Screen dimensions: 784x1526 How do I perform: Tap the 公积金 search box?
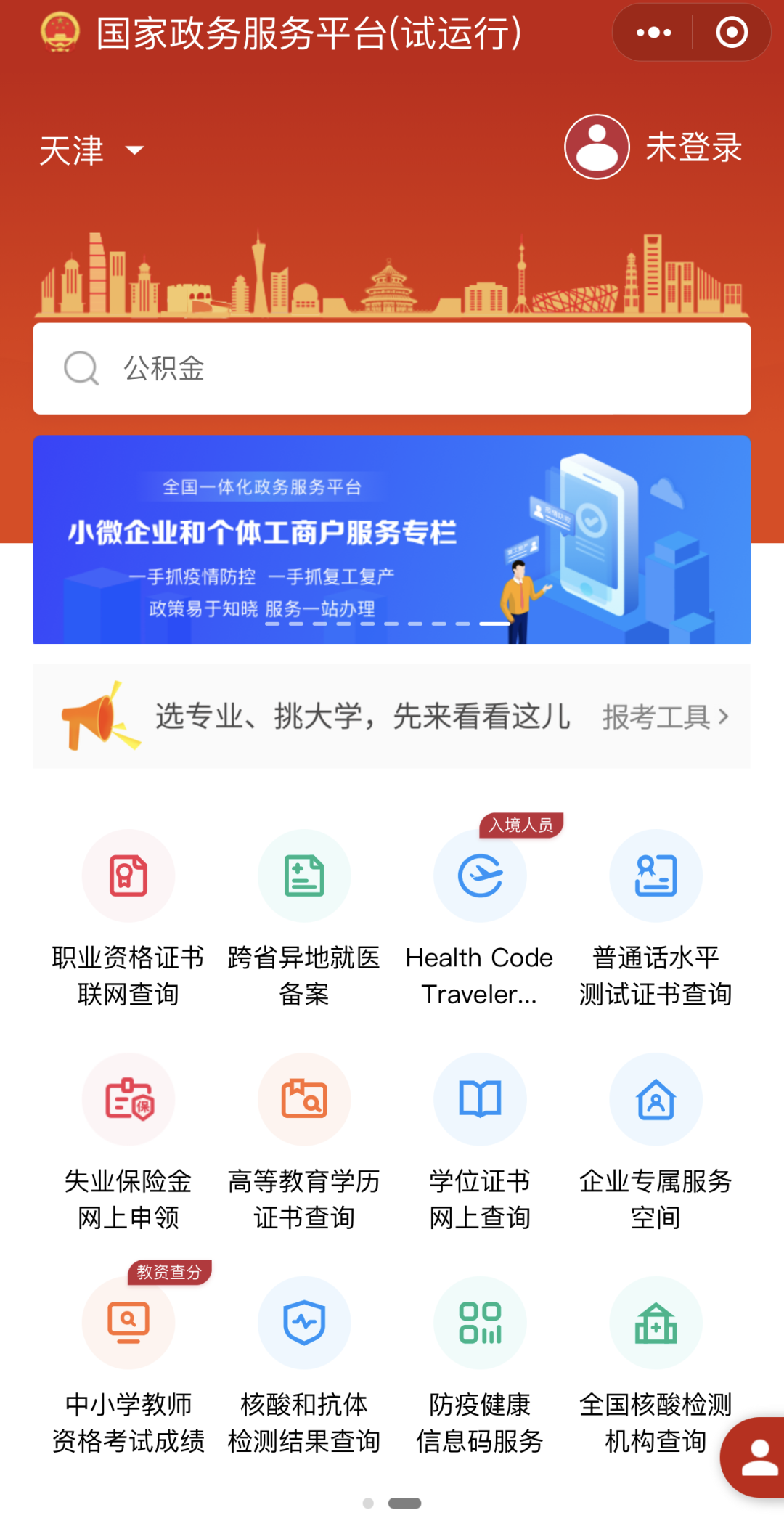[x=392, y=369]
